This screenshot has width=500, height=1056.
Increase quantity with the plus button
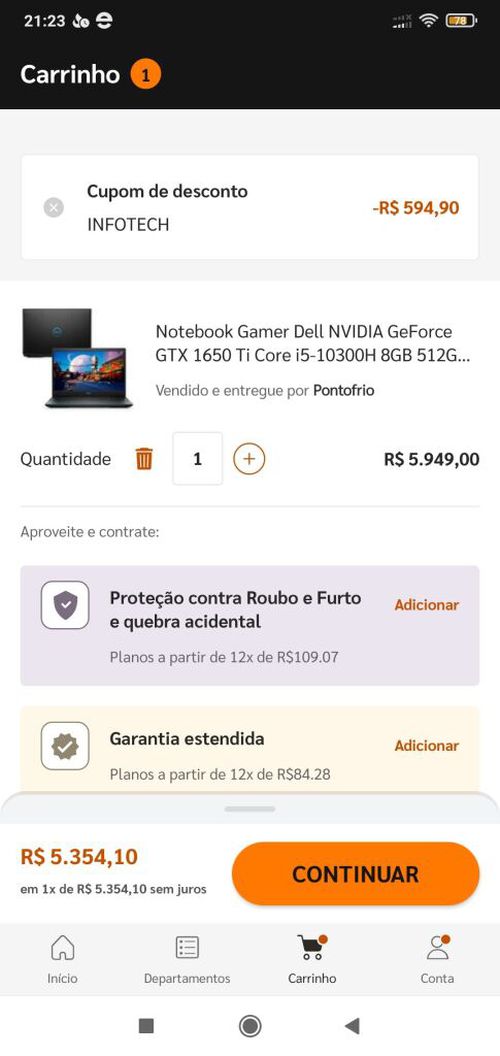pos(249,459)
